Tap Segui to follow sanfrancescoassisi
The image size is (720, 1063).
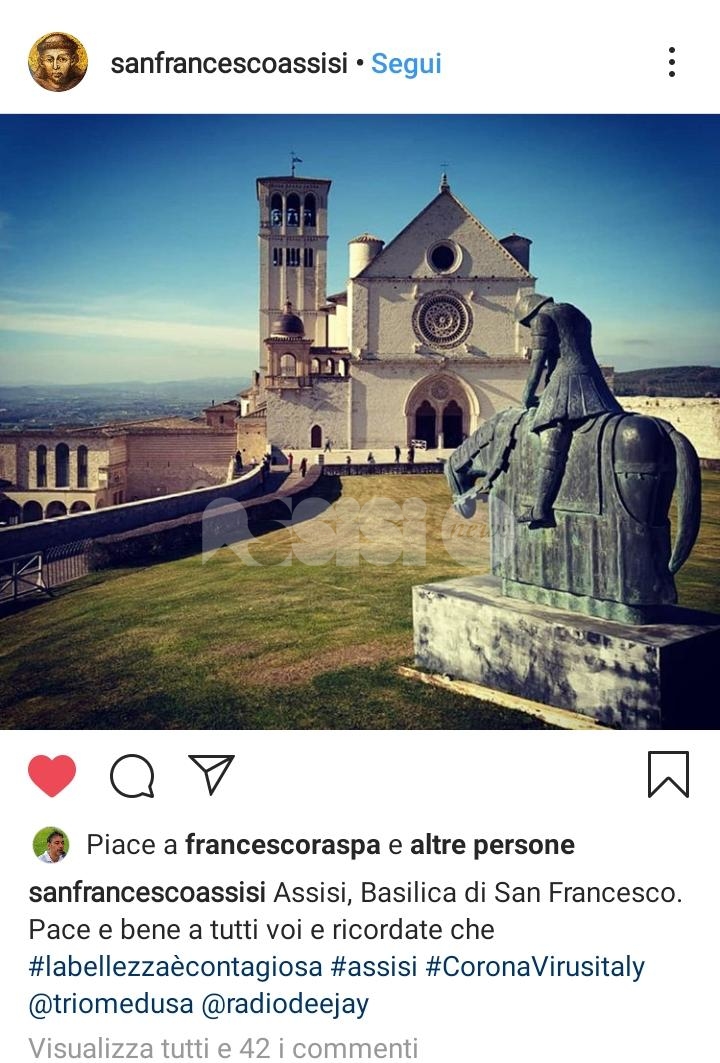pyautogui.click(x=406, y=64)
